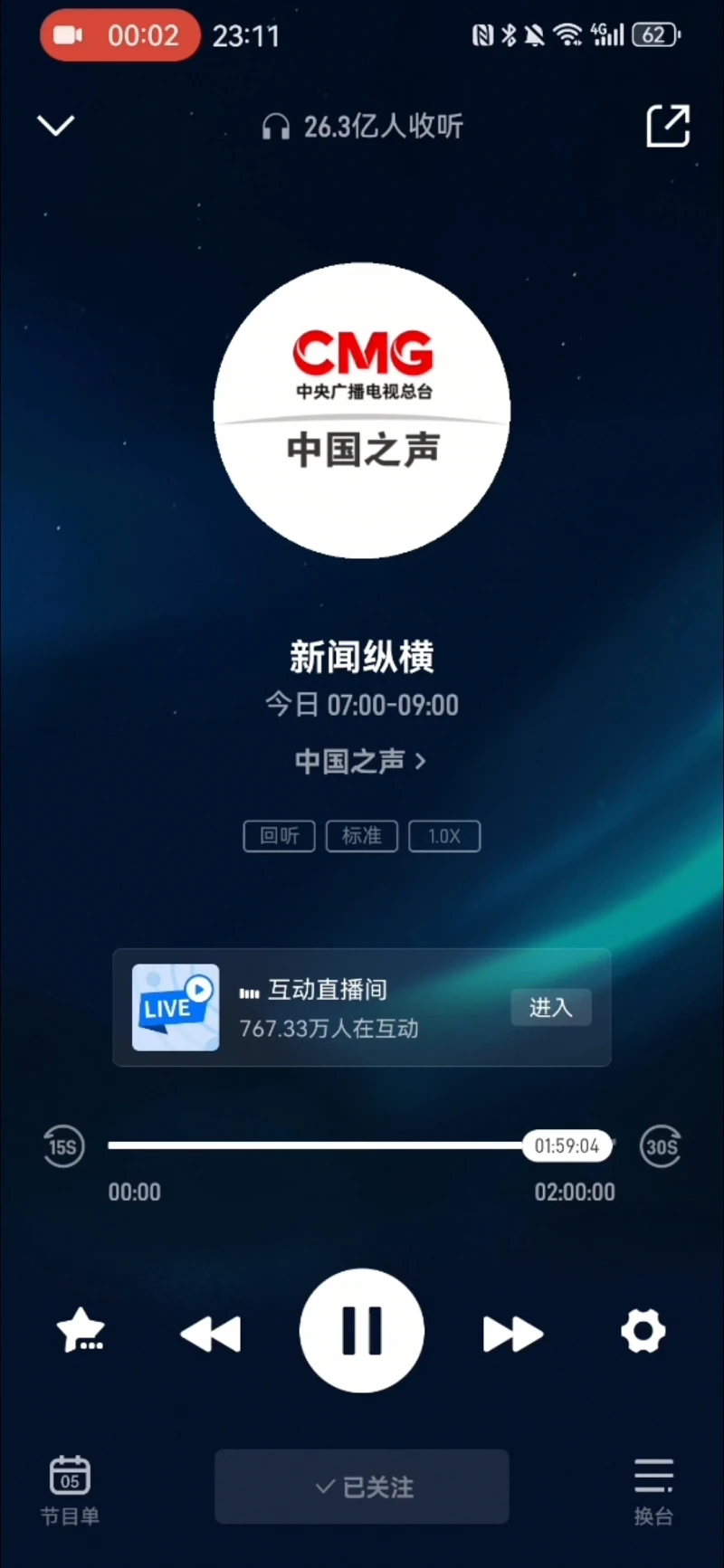Screen dimensions: 724x1568
Task: Collapse the player with the down chevron
Action: tap(55, 125)
